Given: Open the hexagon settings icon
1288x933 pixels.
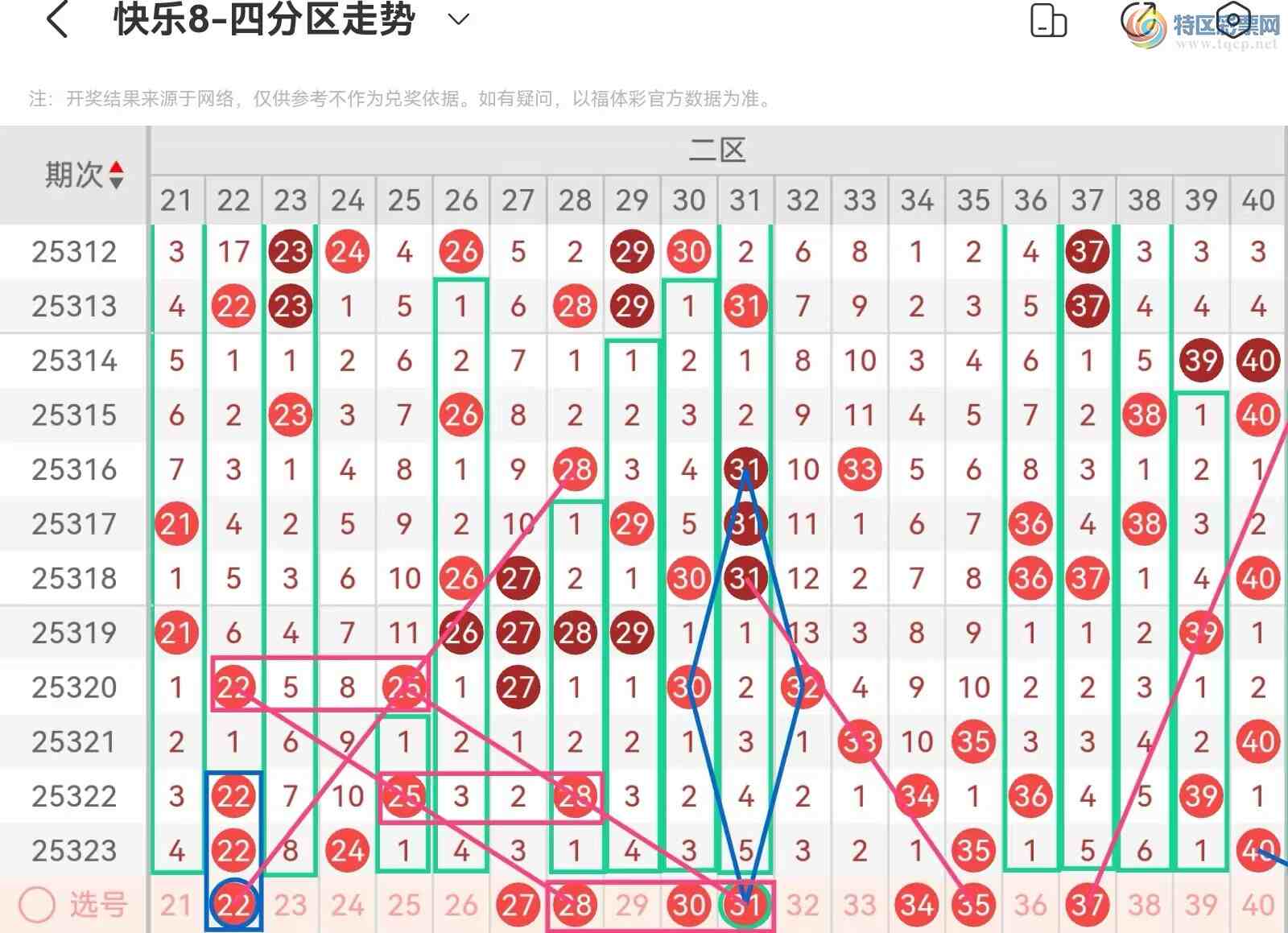Looking at the screenshot, I should [x=1232, y=21].
